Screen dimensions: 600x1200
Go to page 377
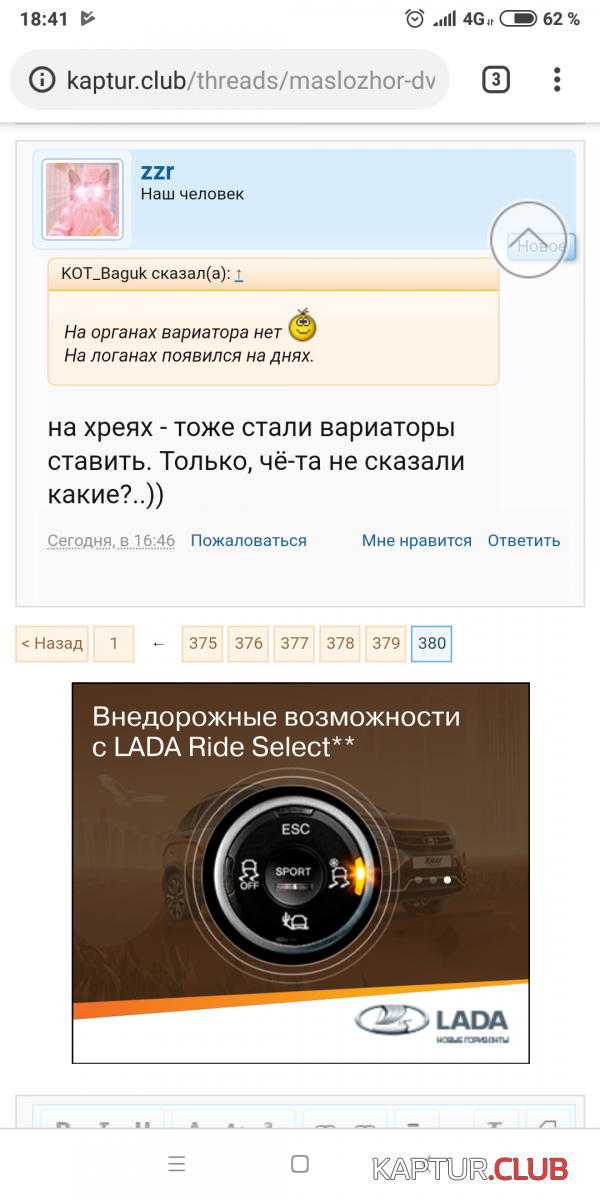click(x=295, y=644)
